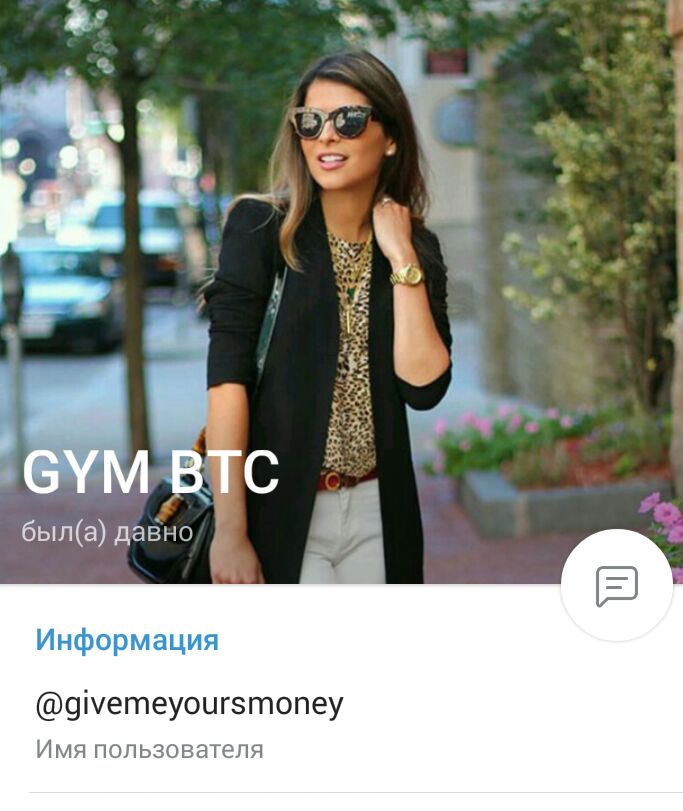Open chat with GYM BTC via message button
This screenshot has width=683, height=811.
(x=616, y=585)
